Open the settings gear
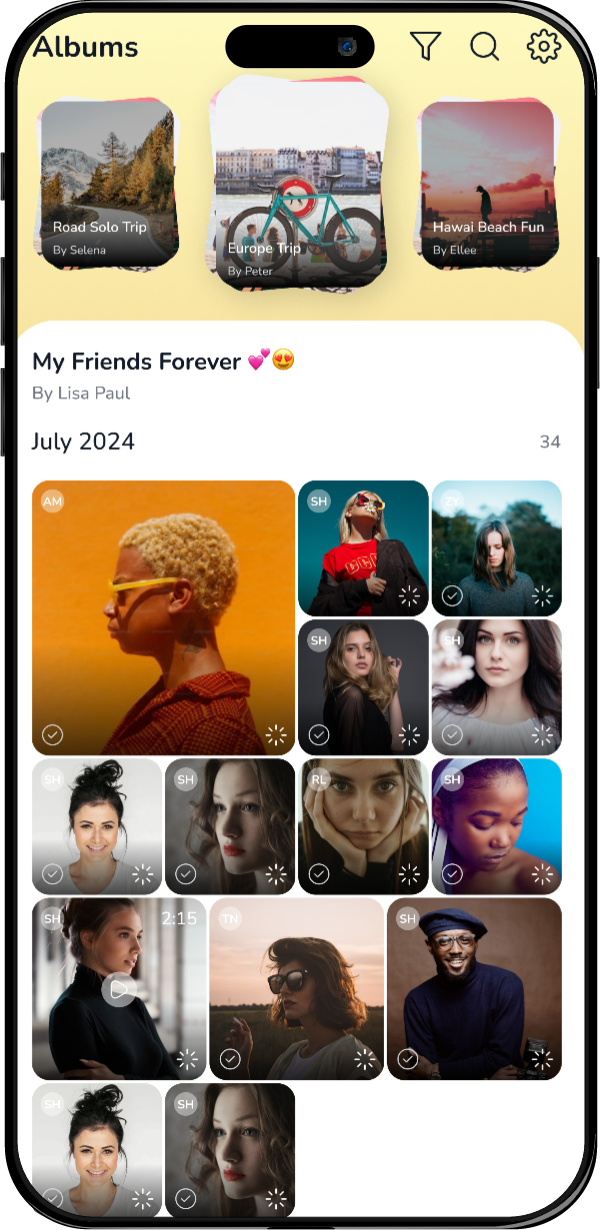Image resolution: width=600 pixels, height=1230 pixels. pos(544,46)
